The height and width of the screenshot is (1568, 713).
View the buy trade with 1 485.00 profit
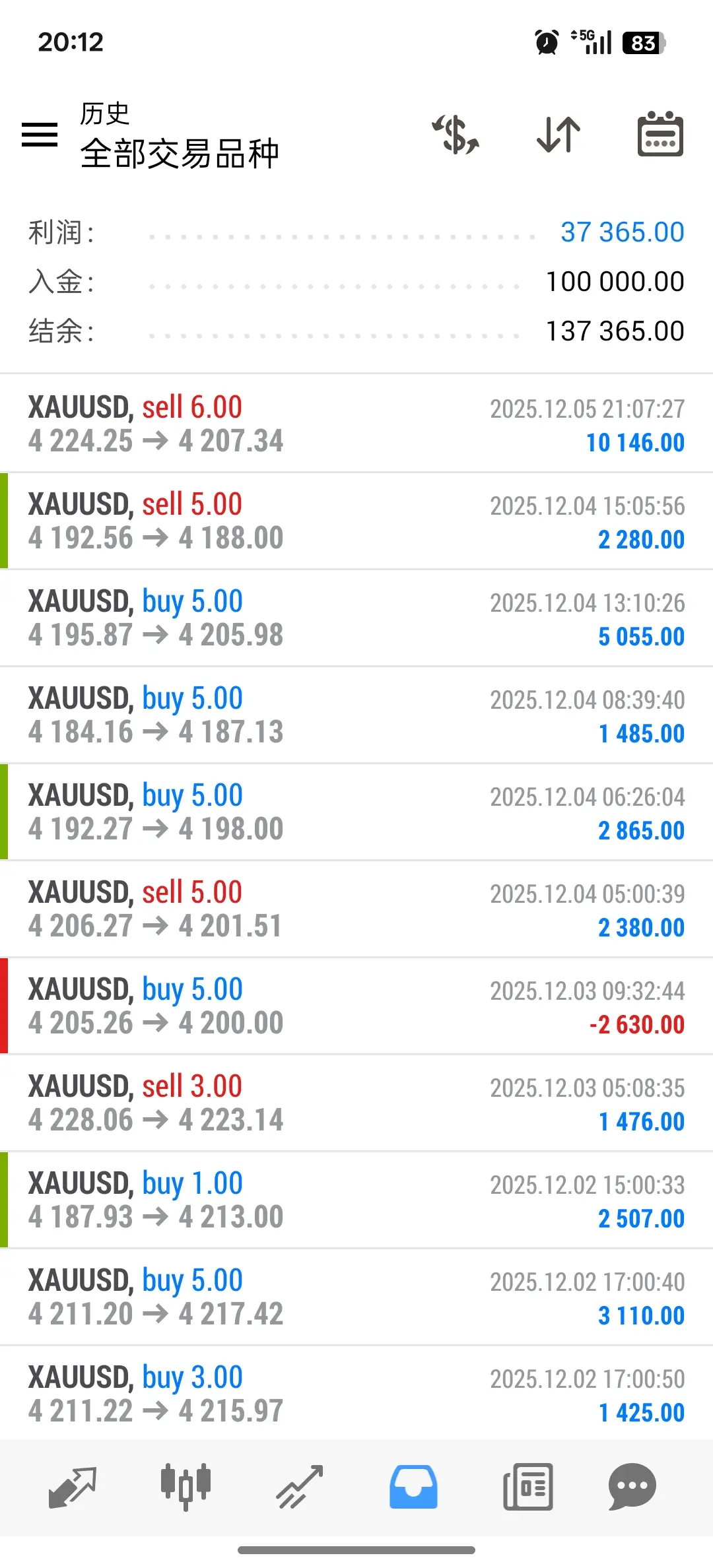(x=356, y=715)
